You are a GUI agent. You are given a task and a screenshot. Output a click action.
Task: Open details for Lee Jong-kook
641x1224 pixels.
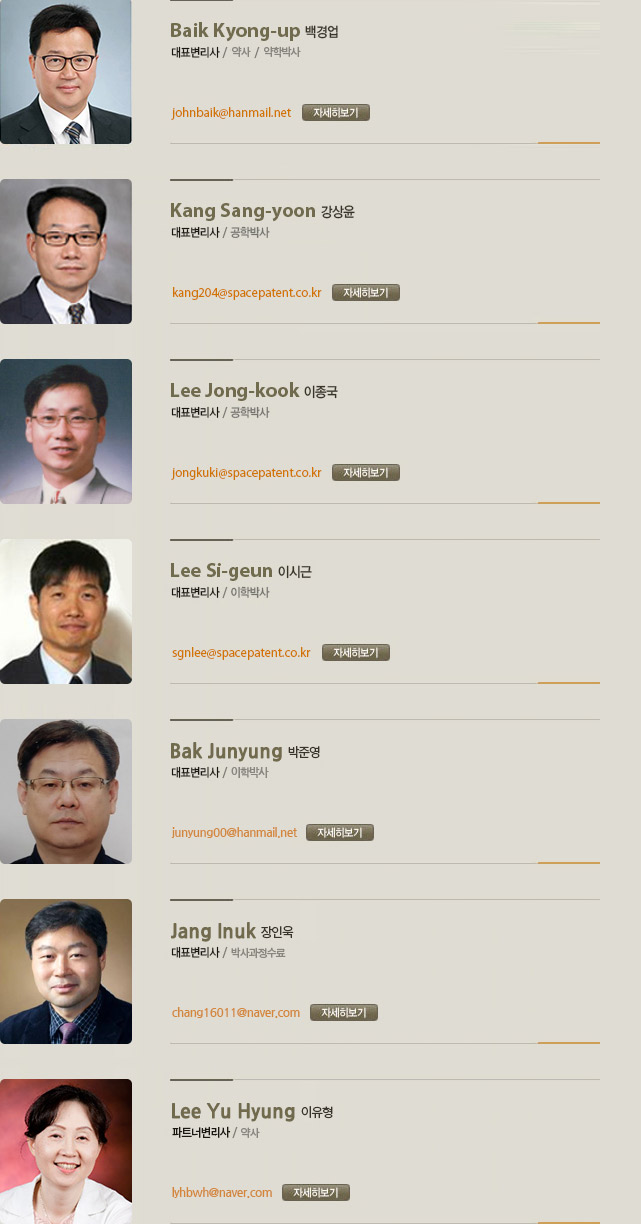coord(366,473)
